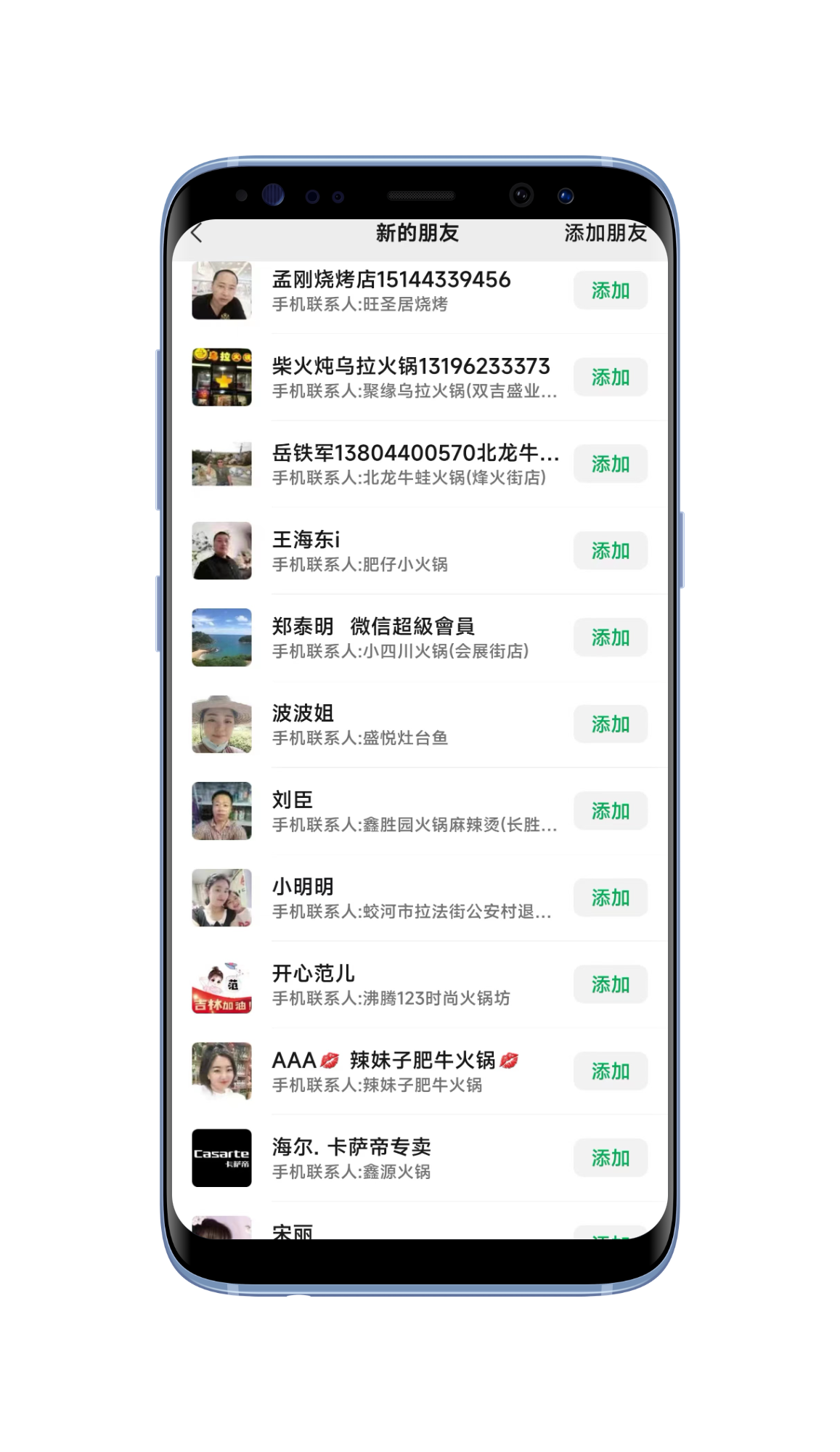Screen dimensions: 840x1452
Task: Add 海尔.卡萨帝专卖 as a friend
Action: point(610,1158)
